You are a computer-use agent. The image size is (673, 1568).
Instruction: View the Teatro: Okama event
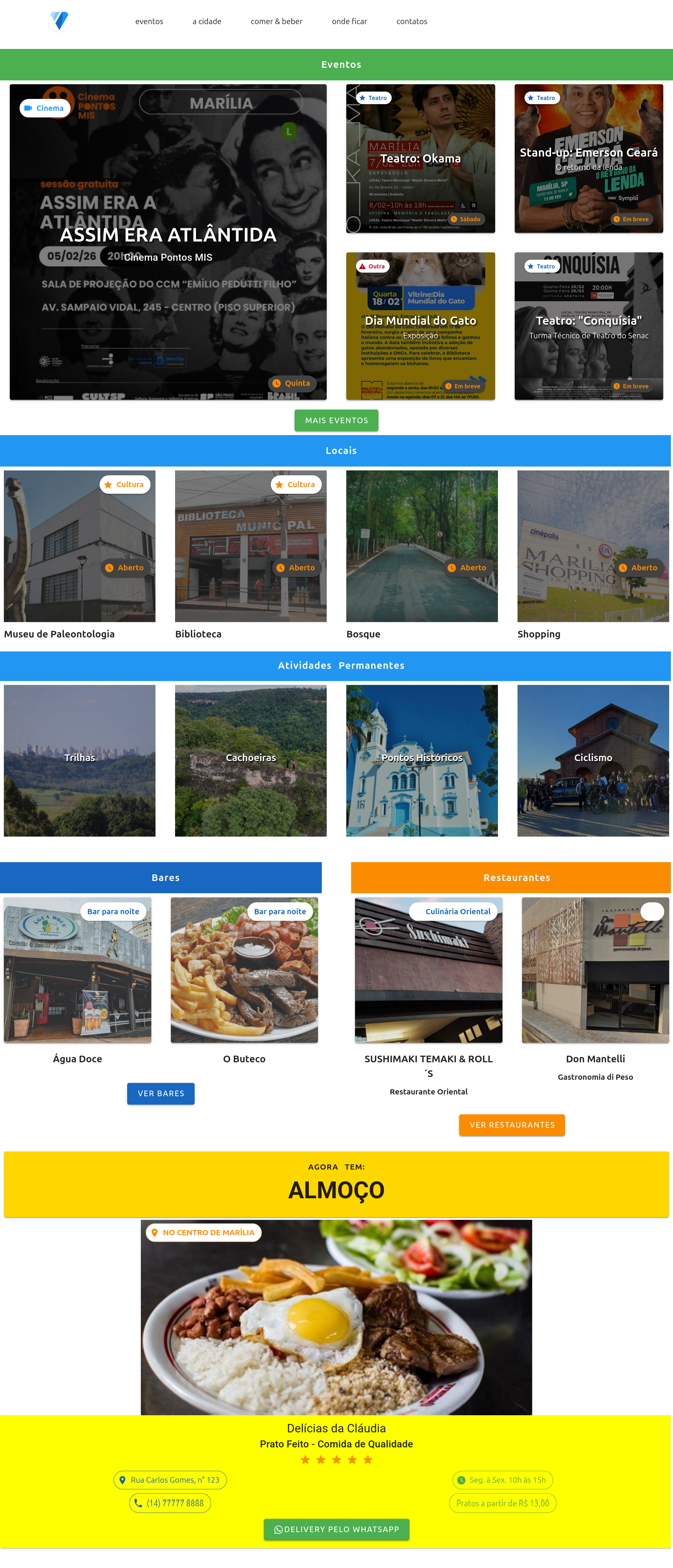(420, 158)
